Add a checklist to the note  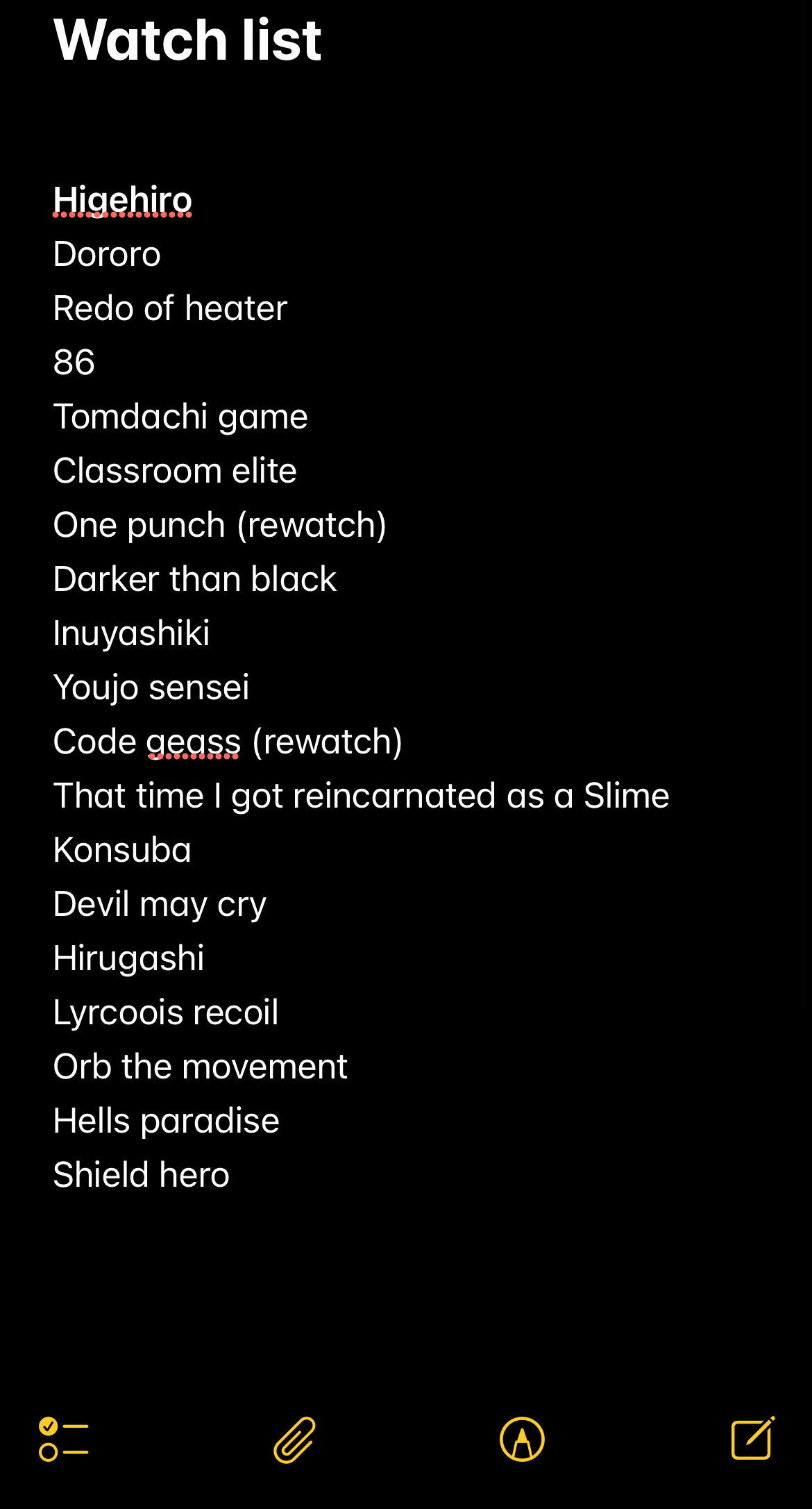click(63, 1439)
